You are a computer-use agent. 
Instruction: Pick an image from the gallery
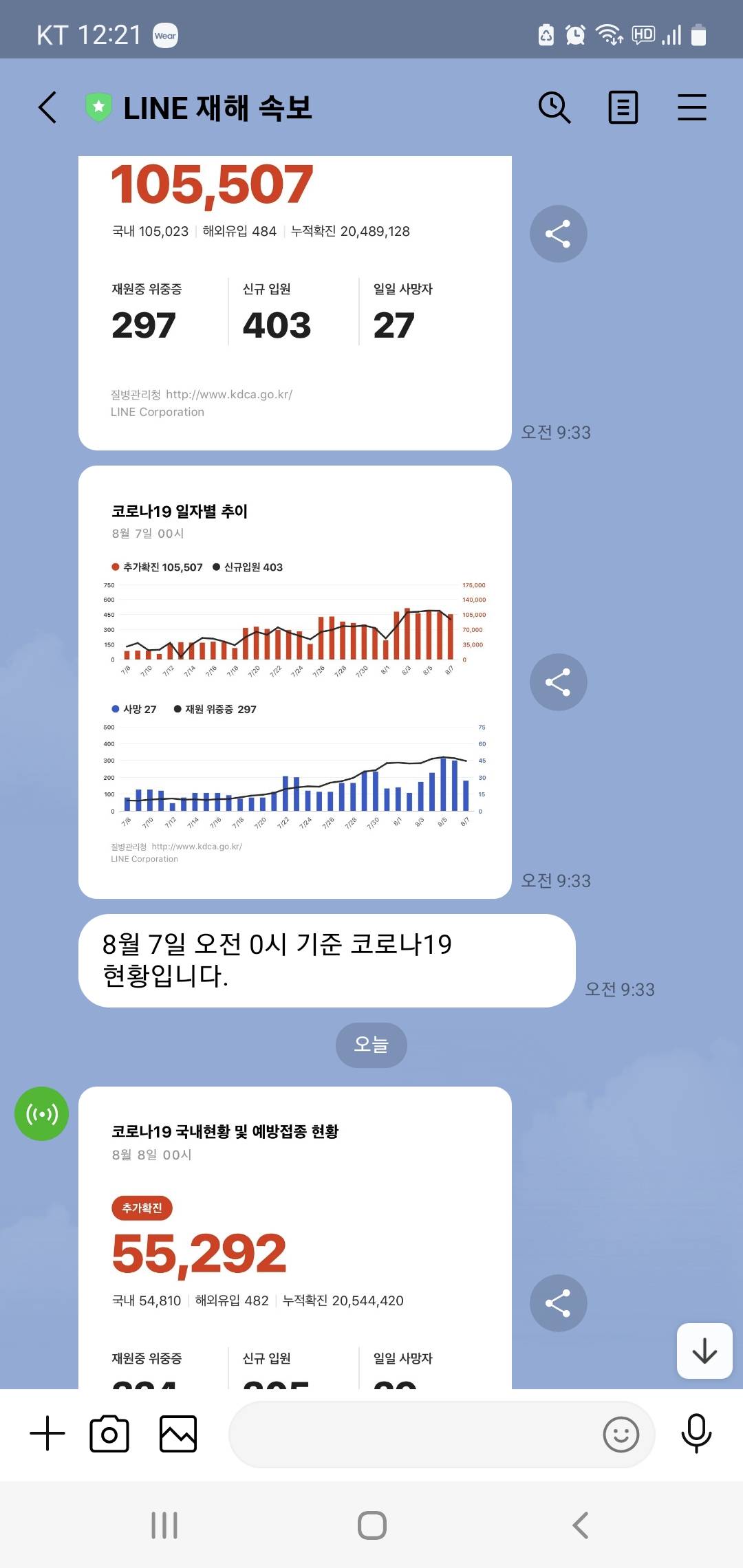tap(178, 1434)
